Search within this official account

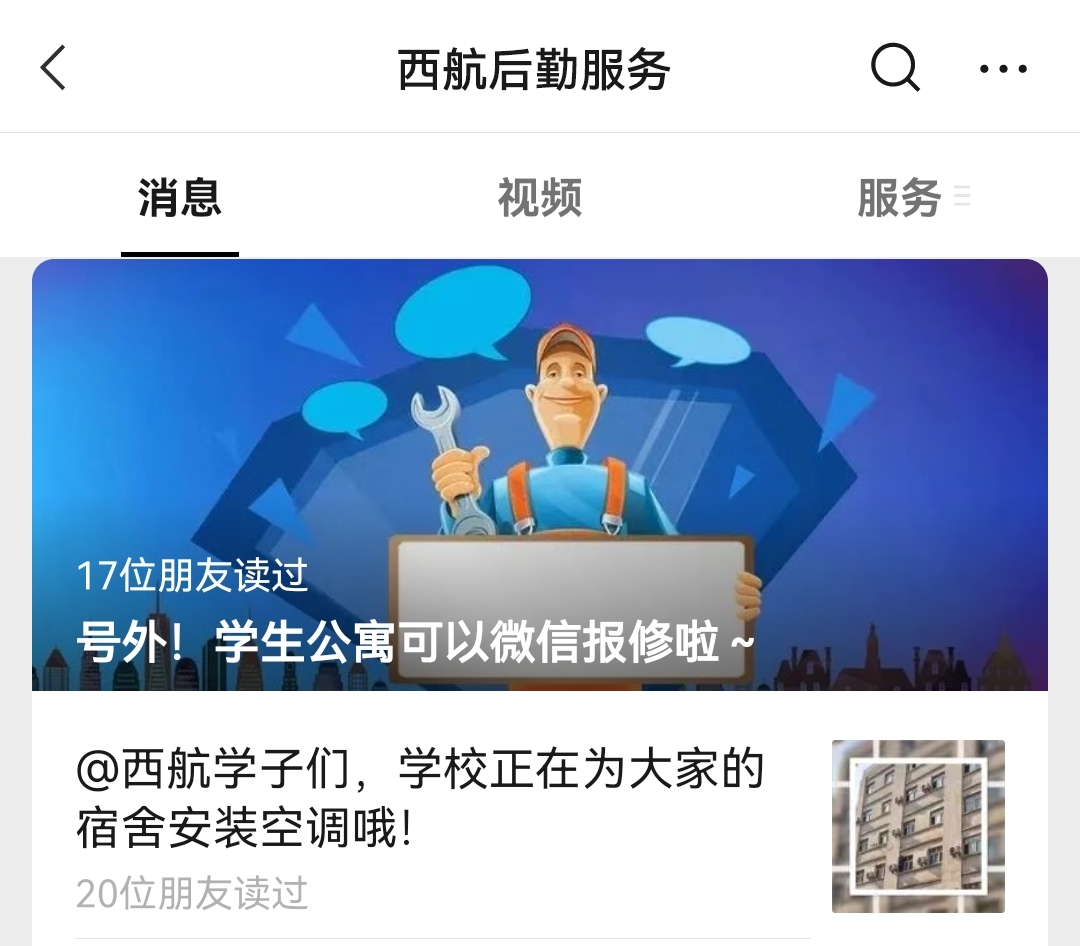[x=894, y=69]
